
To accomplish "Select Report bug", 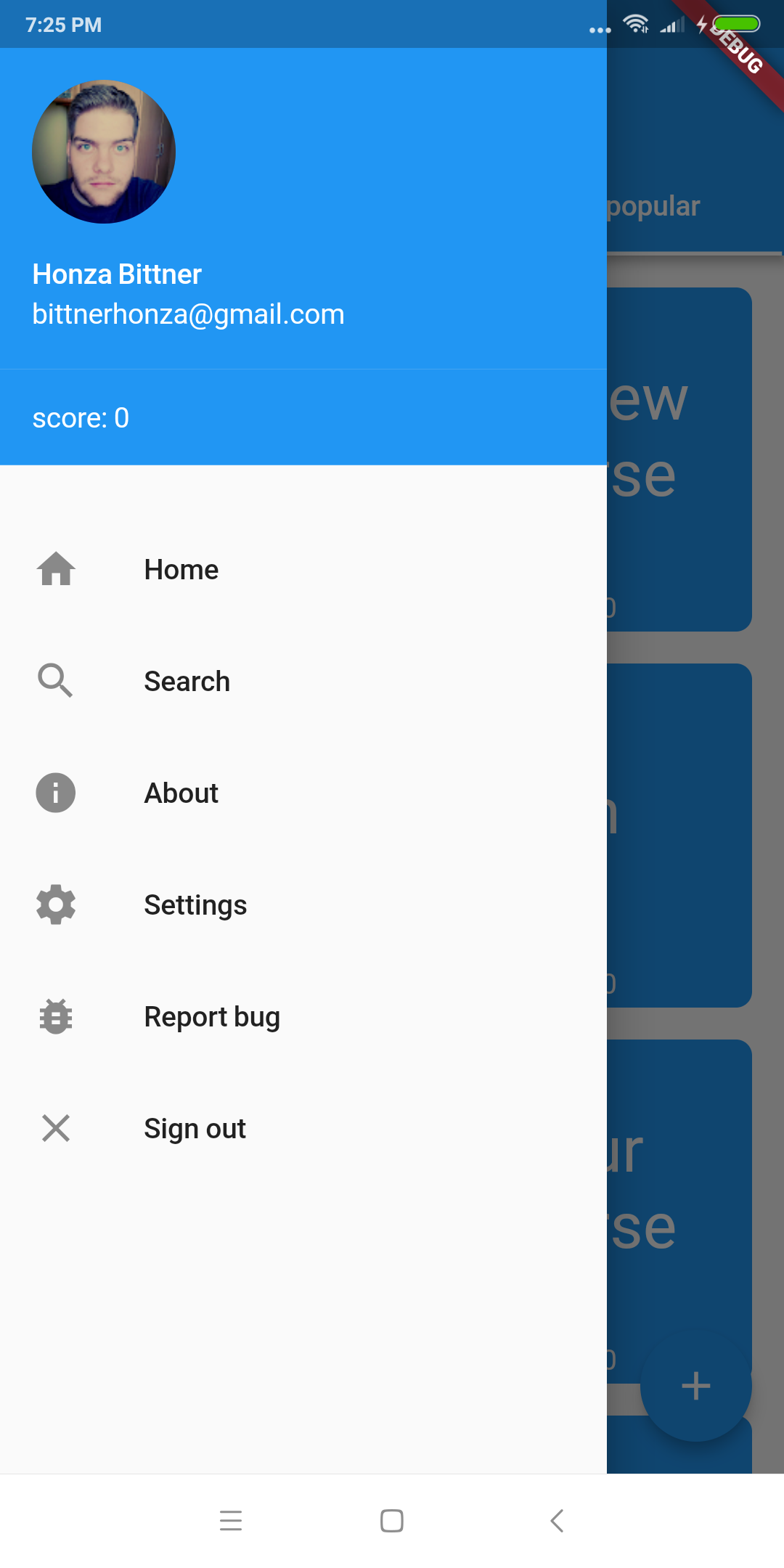I will (x=303, y=1016).
